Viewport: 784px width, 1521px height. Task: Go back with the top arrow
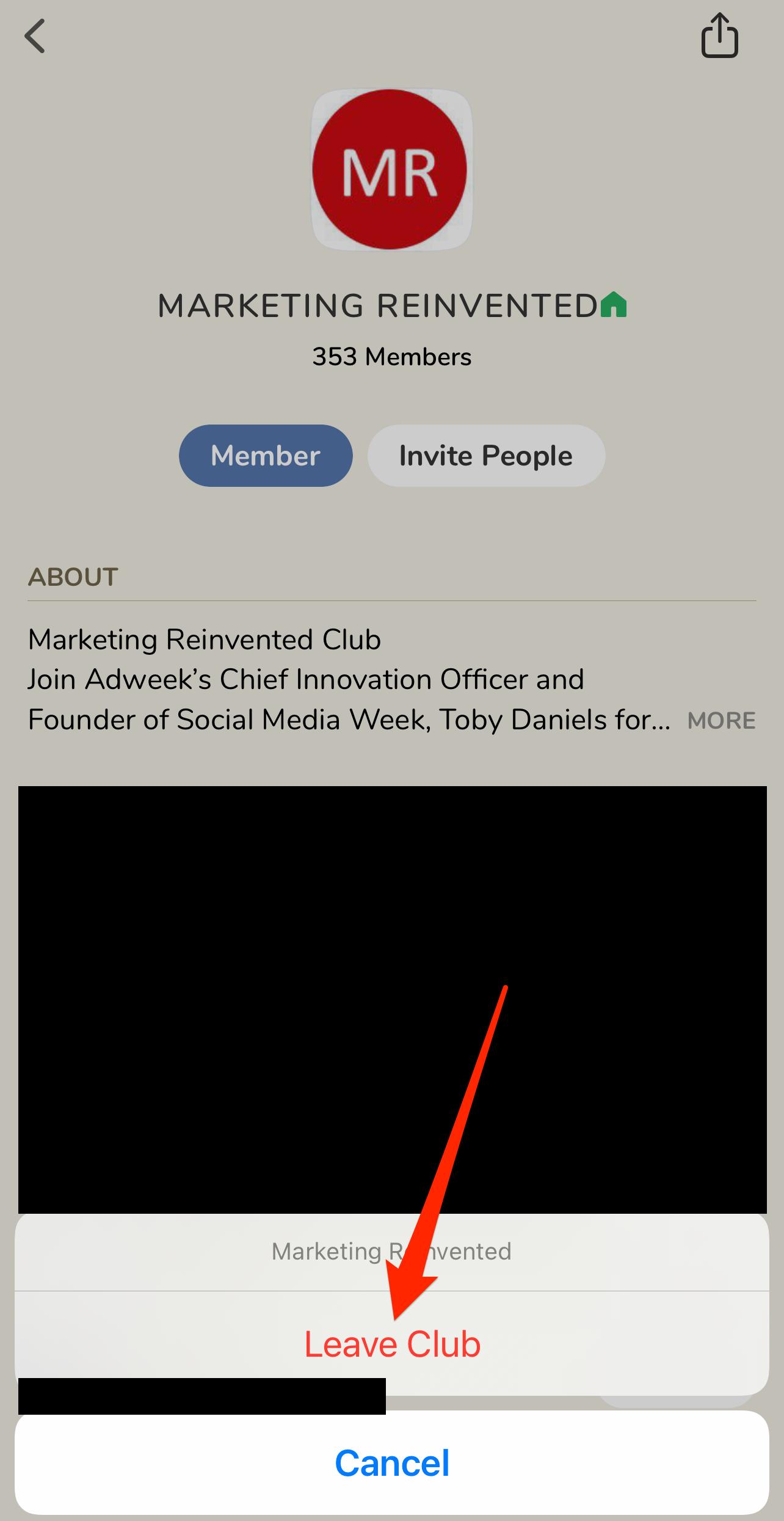35,37
